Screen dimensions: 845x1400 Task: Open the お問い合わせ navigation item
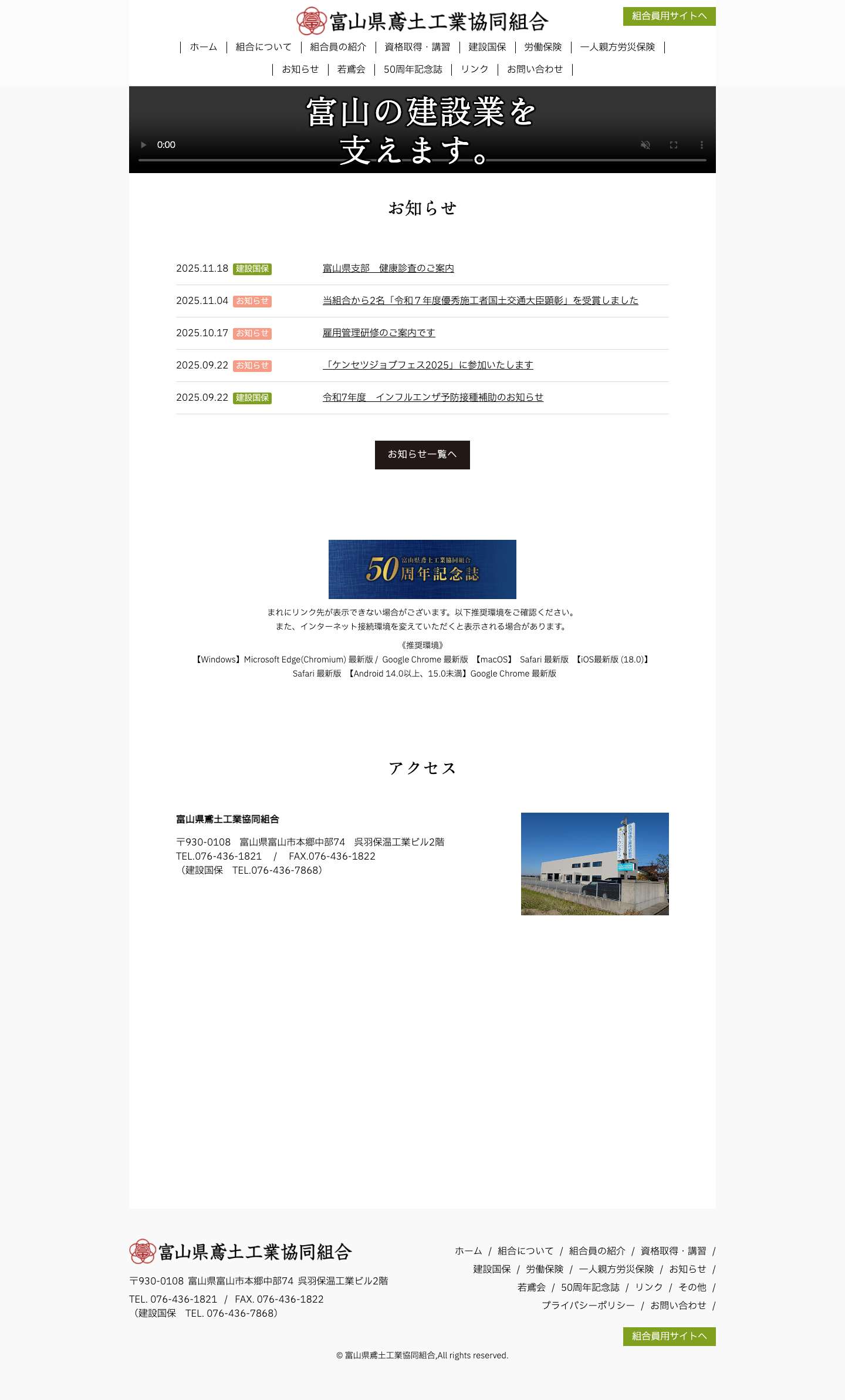coord(535,69)
